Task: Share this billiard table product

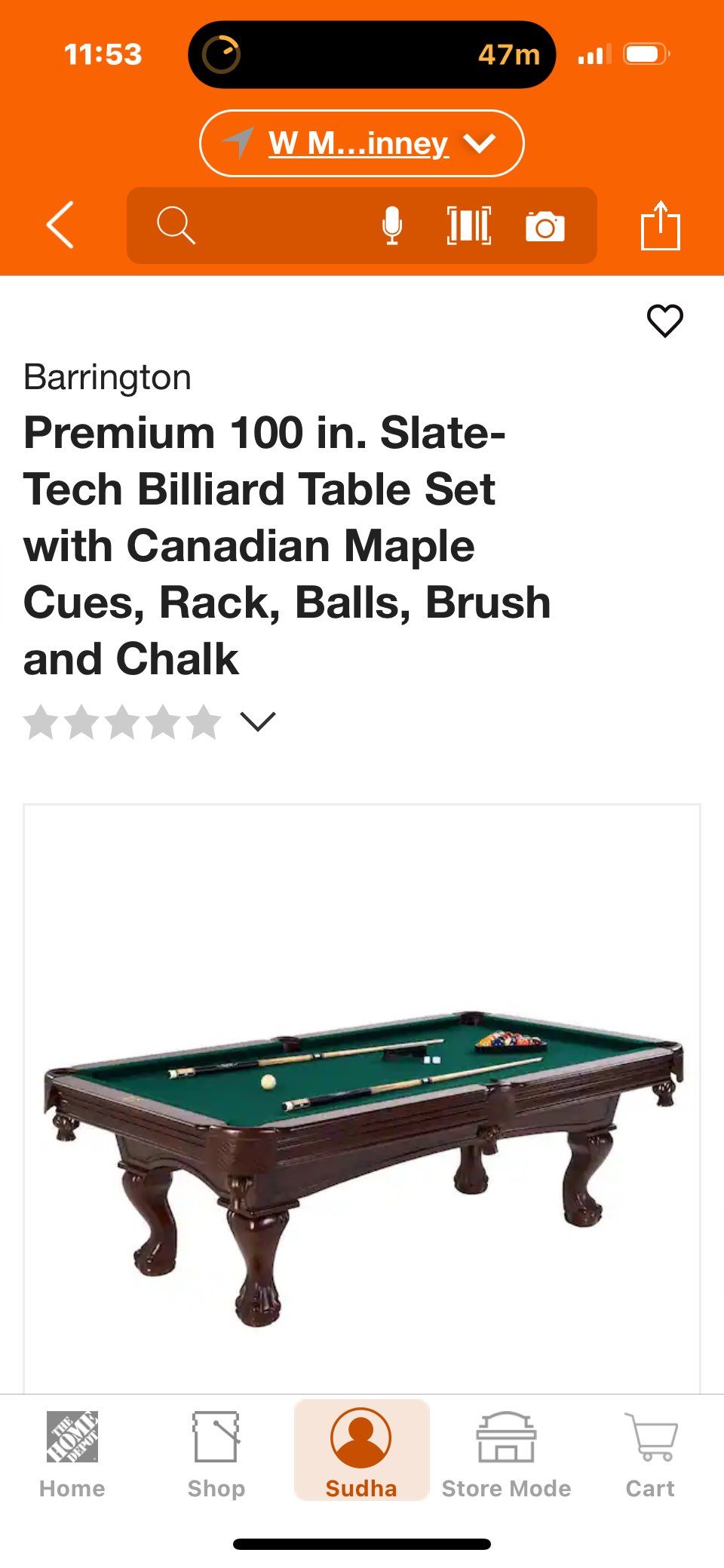Action: click(x=660, y=226)
